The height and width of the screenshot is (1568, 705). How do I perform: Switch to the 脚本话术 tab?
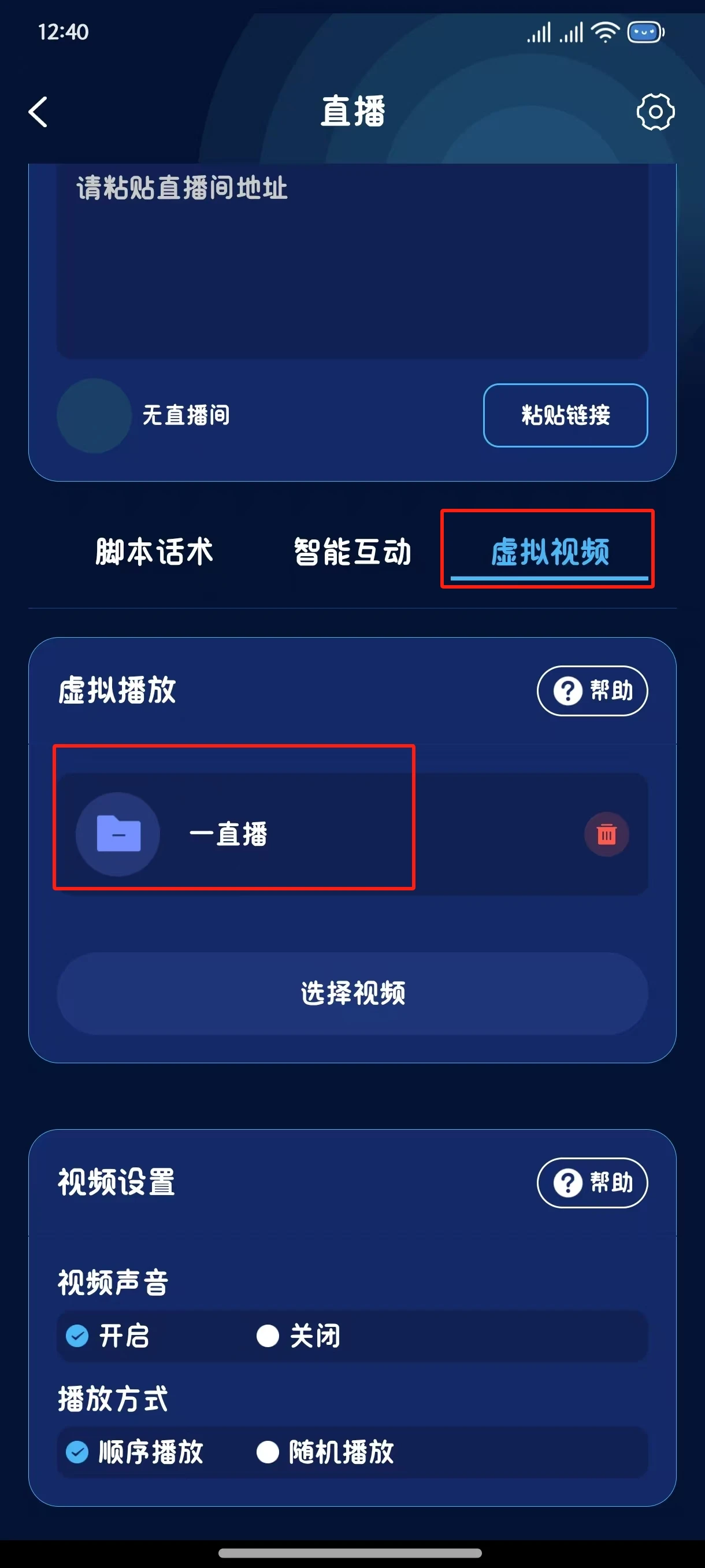pyautogui.click(x=154, y=552)
